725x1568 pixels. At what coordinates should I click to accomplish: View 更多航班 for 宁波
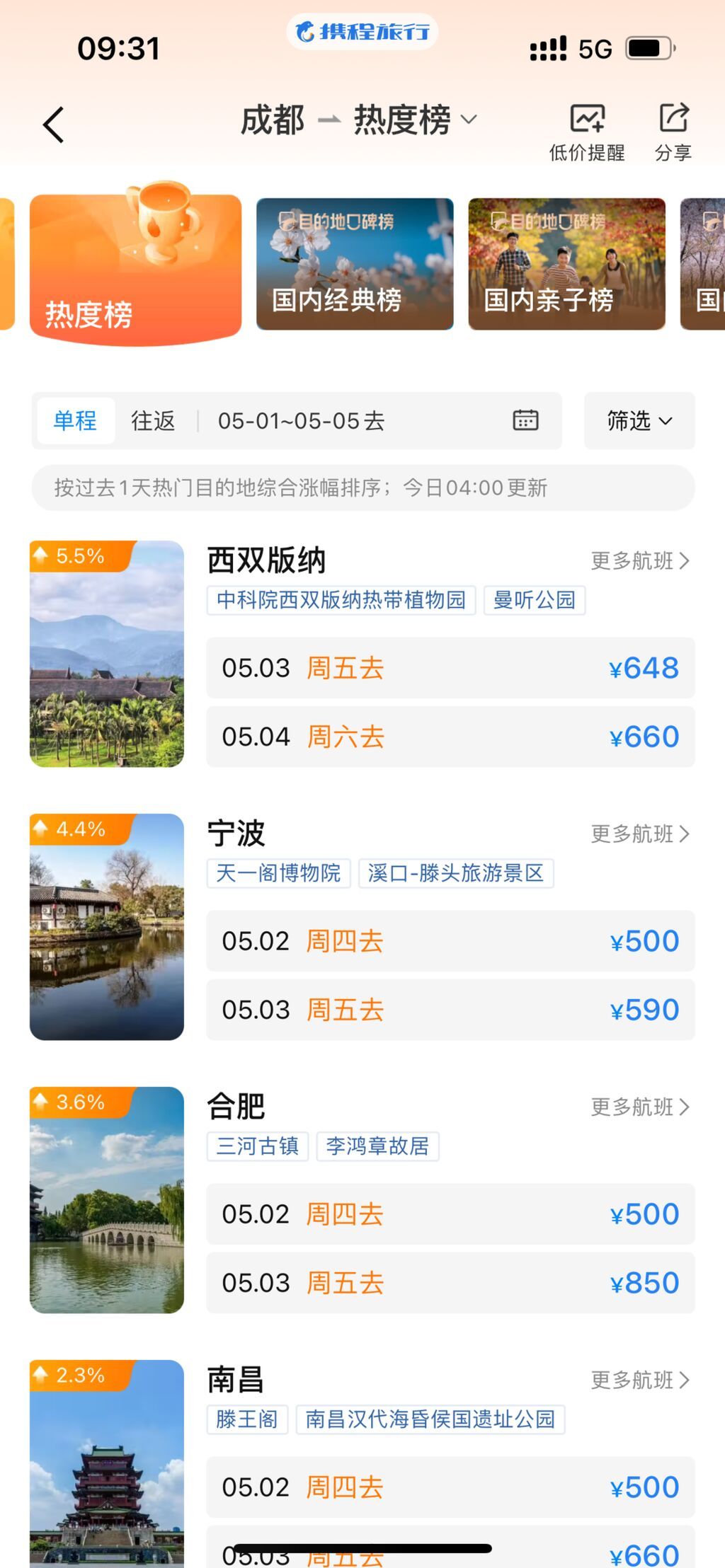(x=639, y=834)
